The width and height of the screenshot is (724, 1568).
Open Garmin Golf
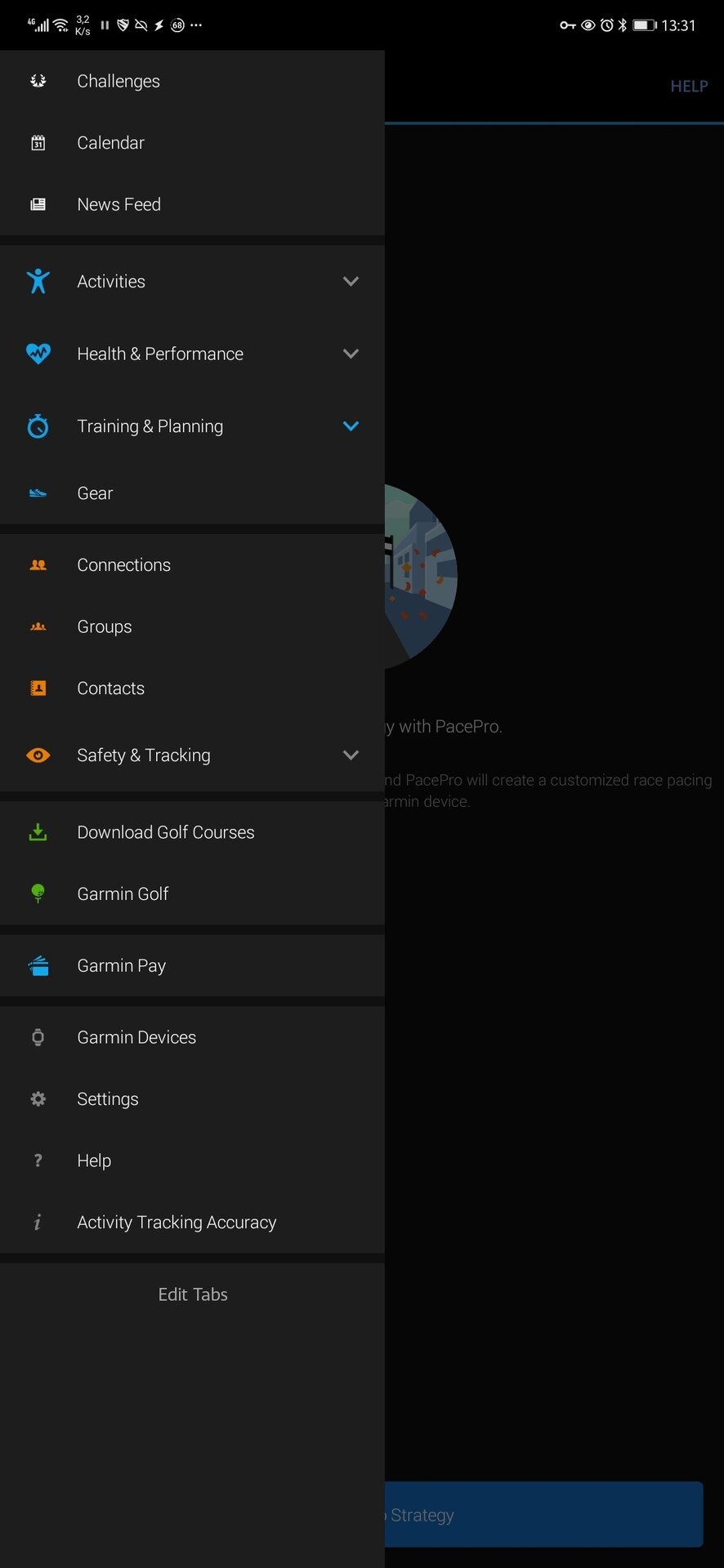click(x=192, y=893)
